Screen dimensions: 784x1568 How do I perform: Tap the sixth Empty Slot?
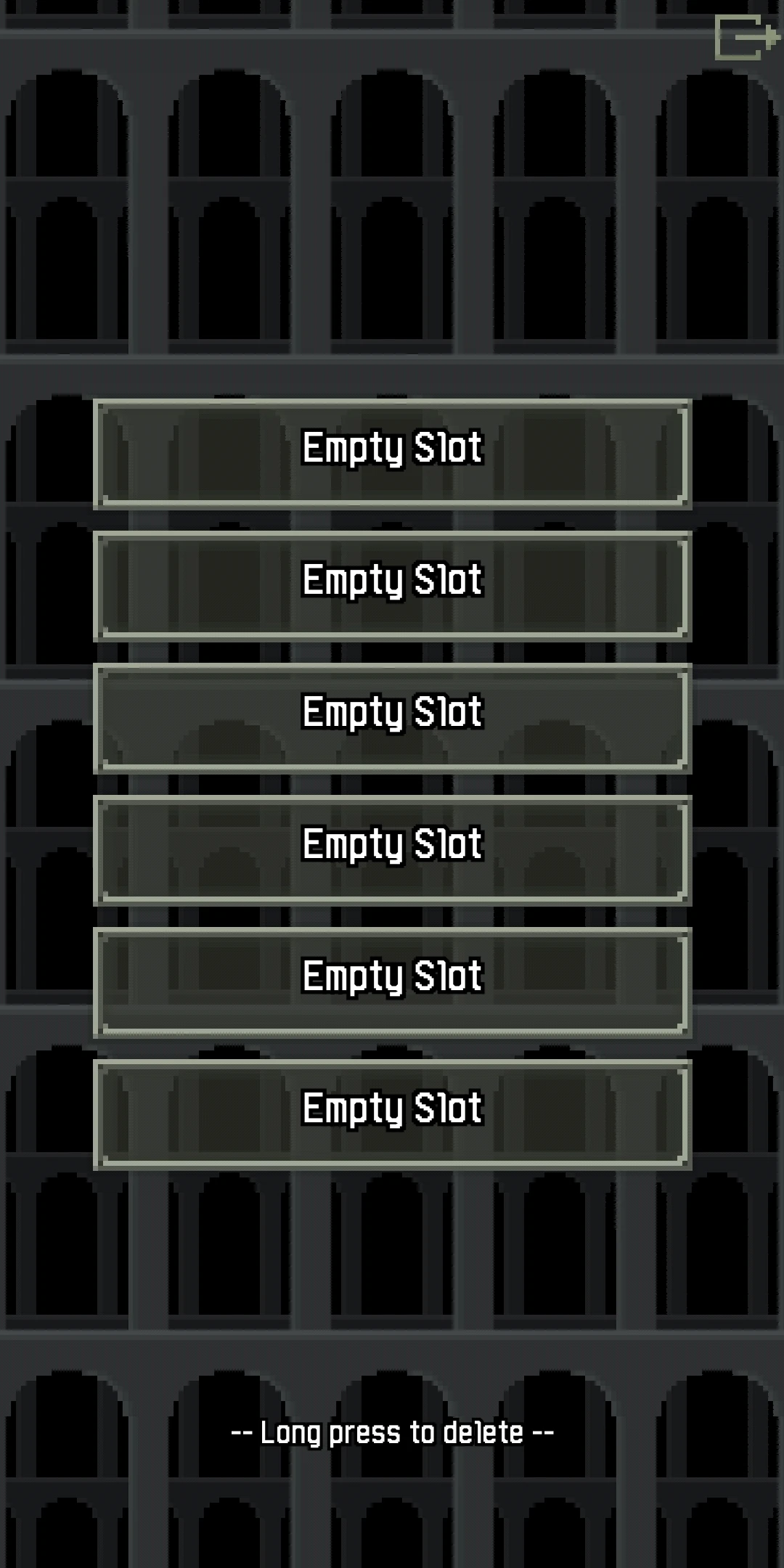click(x=392, y=1114)
